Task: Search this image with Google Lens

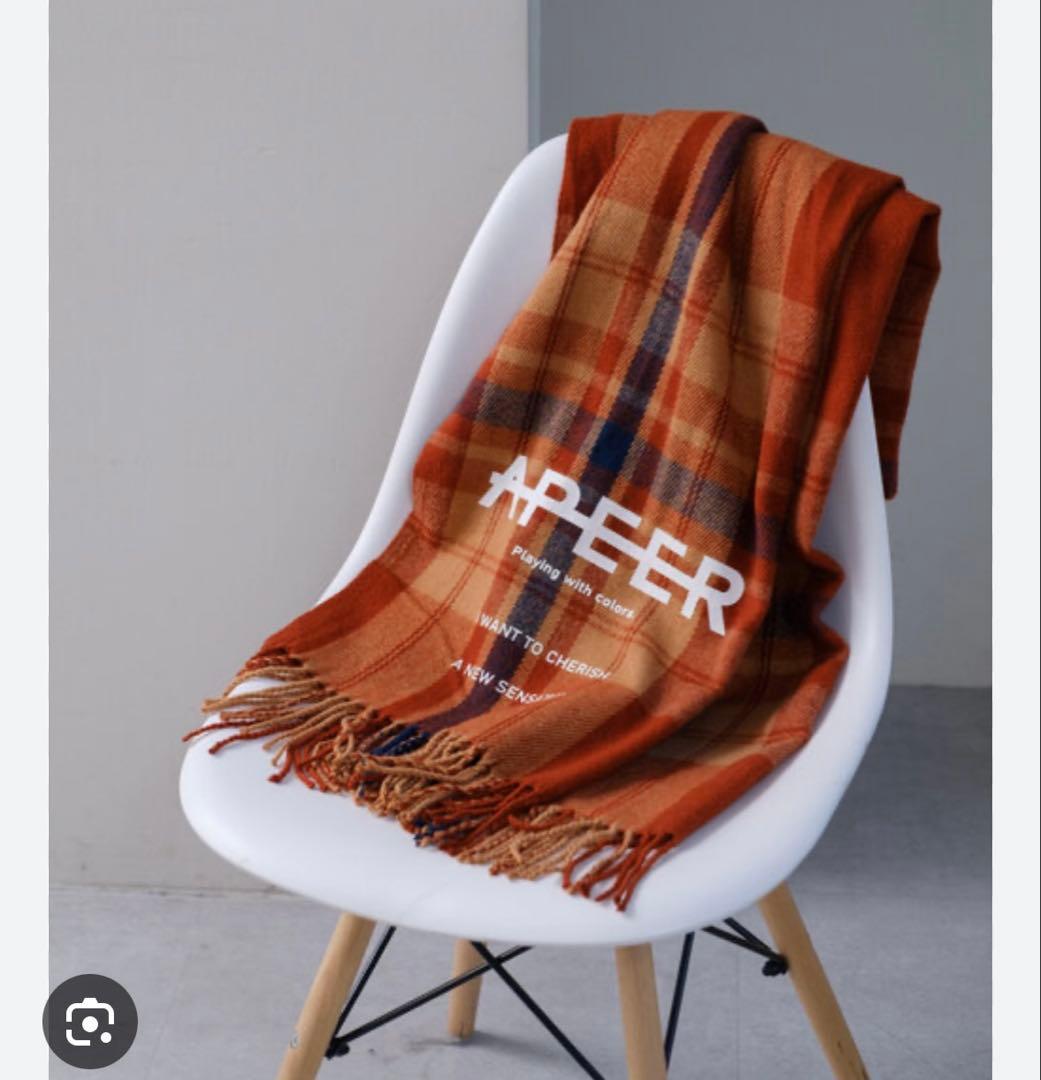Action: click(x=90, y=1021)
